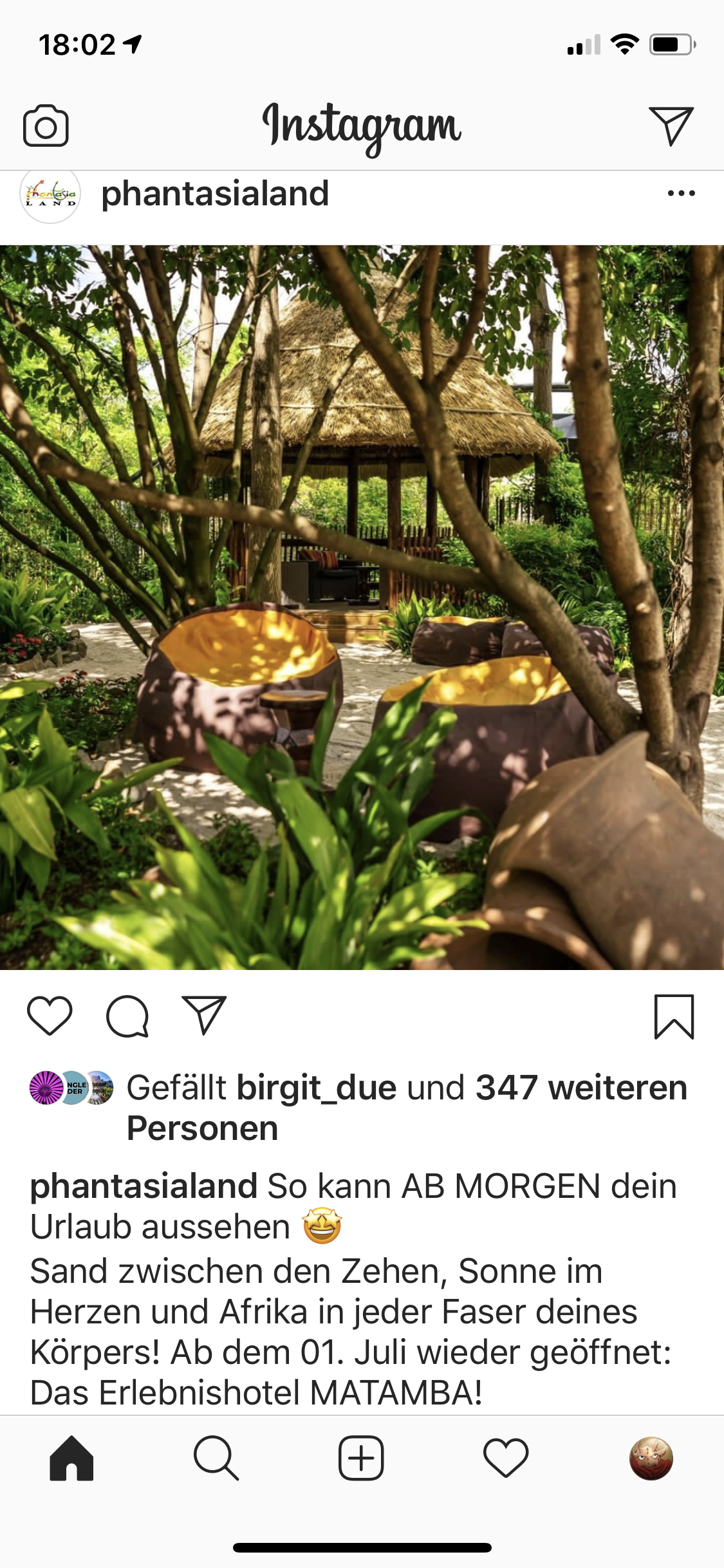This screenshot has height=1568, width=724.
Task: Open my profile tab avatar
Action: pos(651,1458)
